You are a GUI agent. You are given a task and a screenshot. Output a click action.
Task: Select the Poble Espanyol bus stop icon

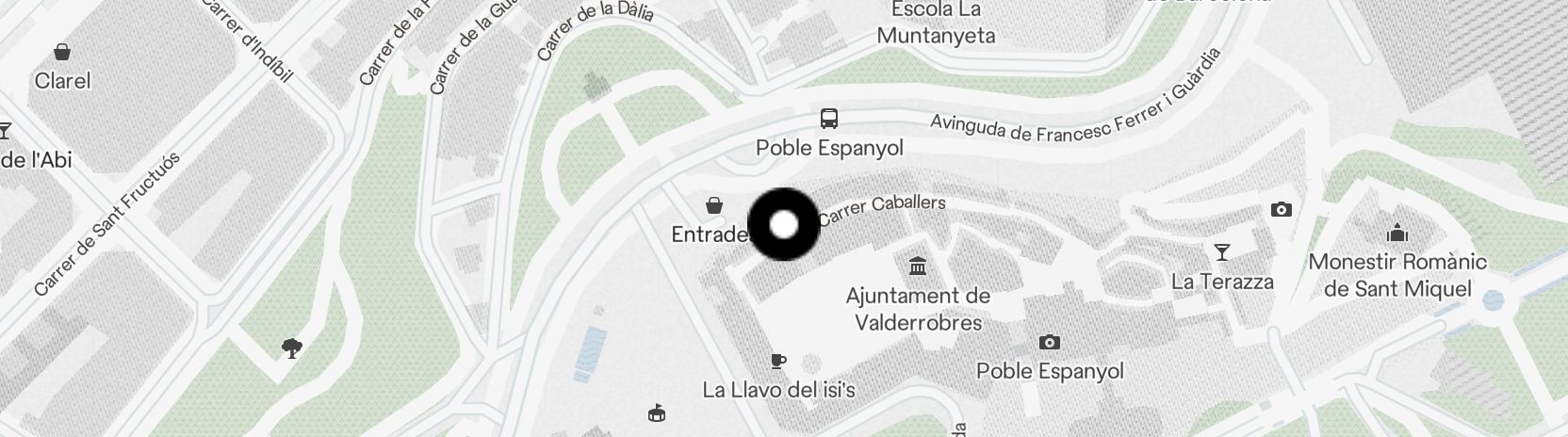[x=829, y=120]
